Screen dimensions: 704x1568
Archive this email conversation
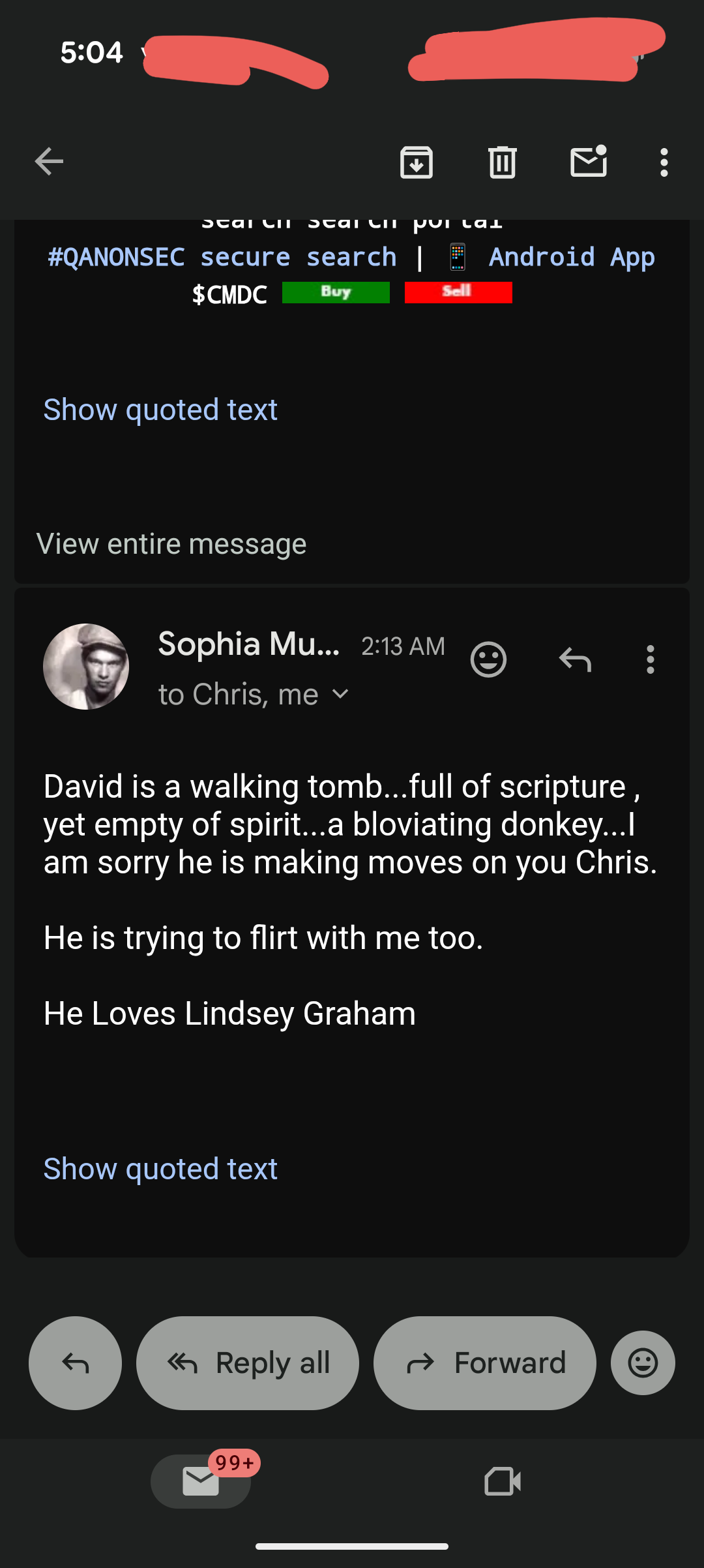click(417, 162)
